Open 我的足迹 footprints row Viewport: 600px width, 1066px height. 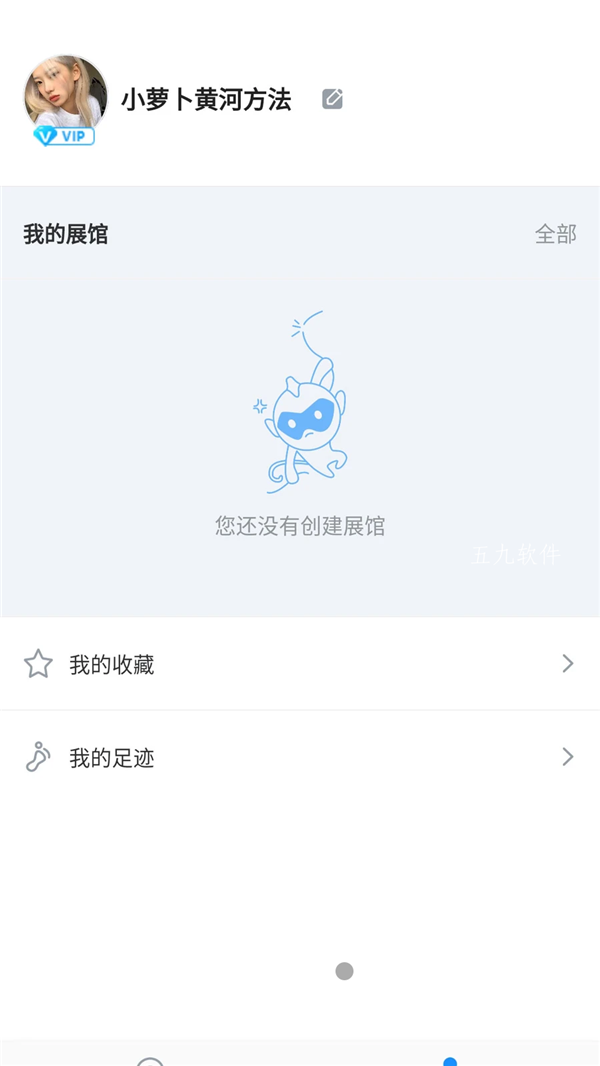[300, 757]
